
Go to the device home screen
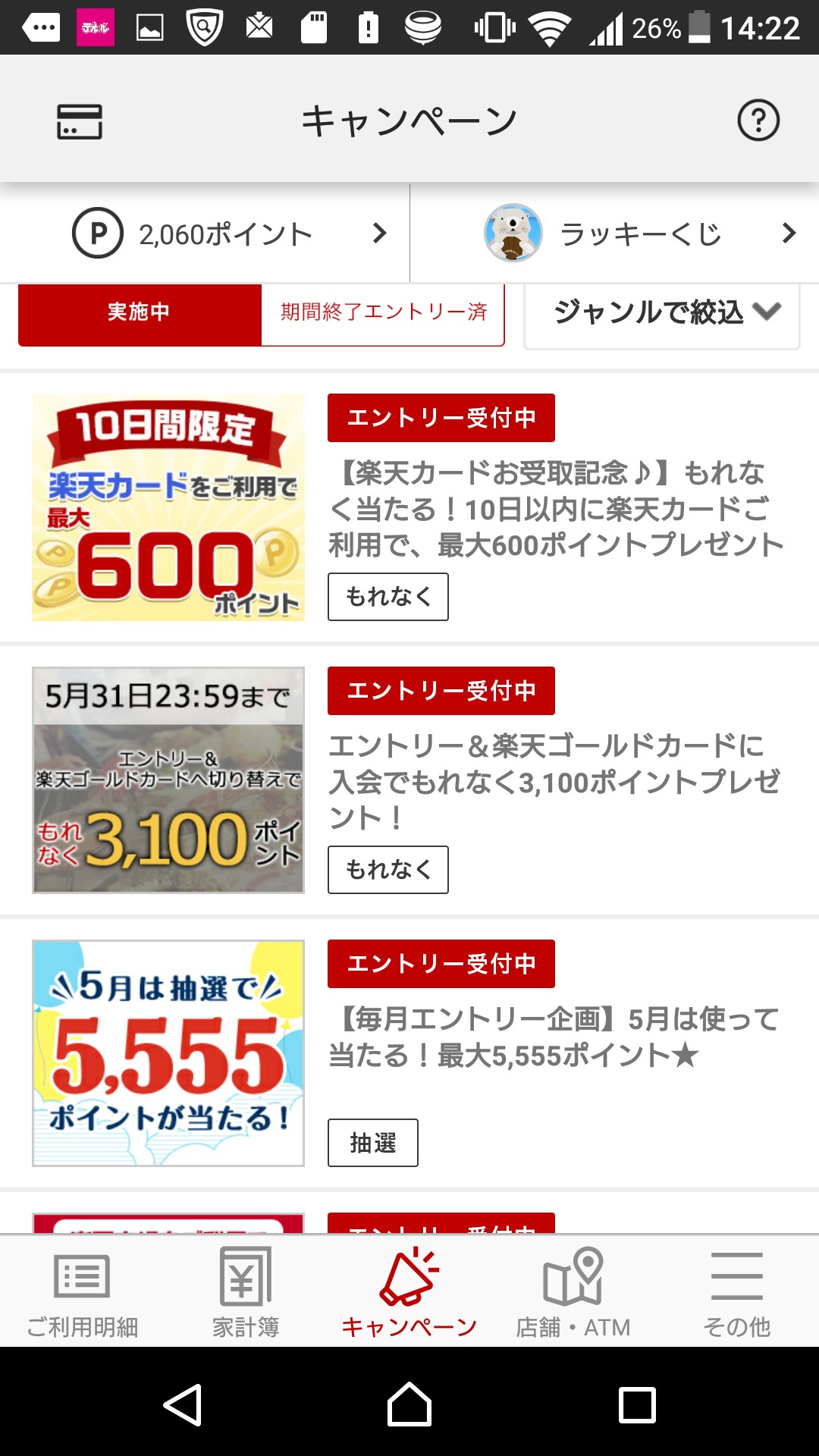409,1405
